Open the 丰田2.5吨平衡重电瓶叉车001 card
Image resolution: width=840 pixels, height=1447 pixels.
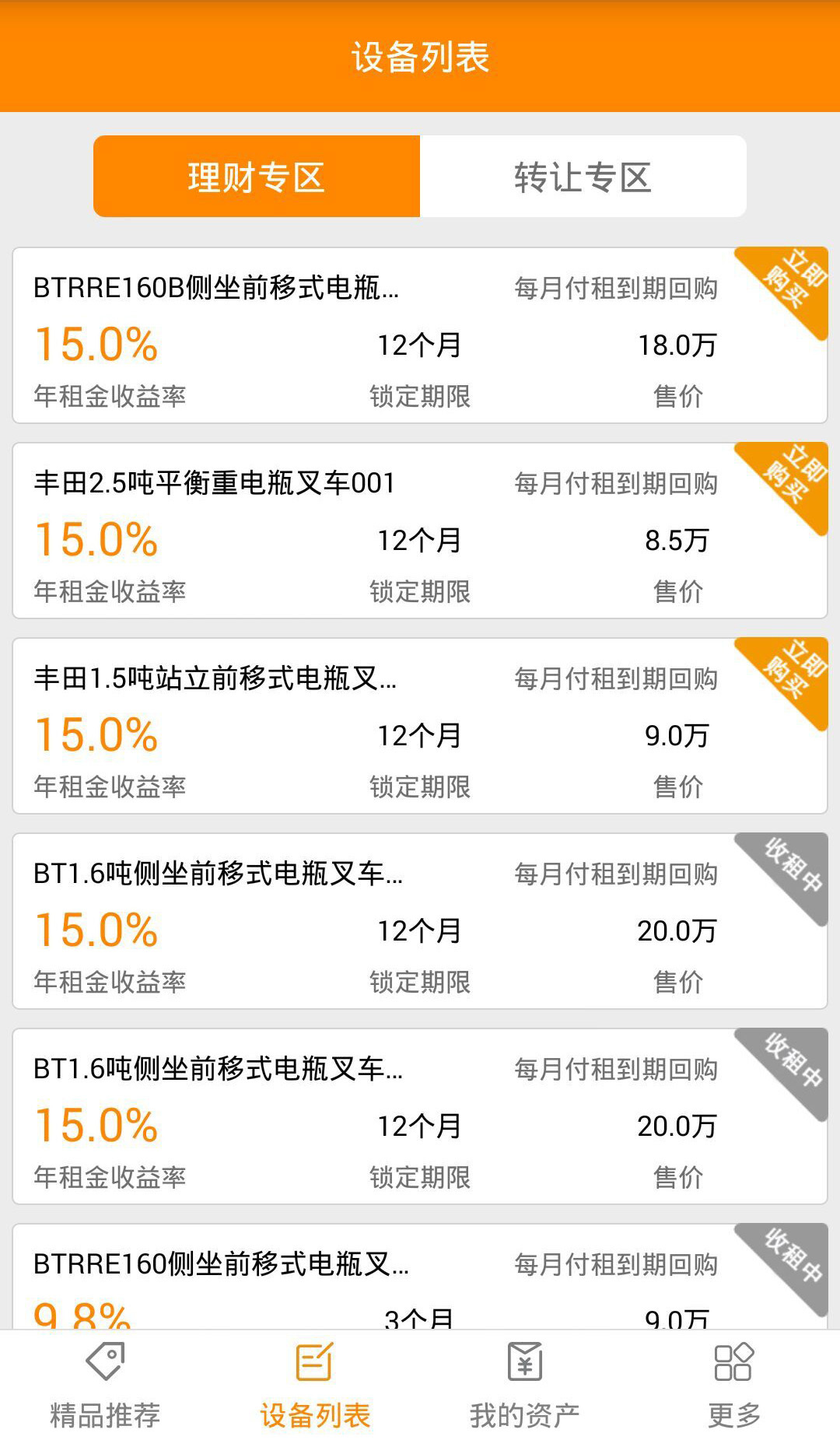[420, 531]
